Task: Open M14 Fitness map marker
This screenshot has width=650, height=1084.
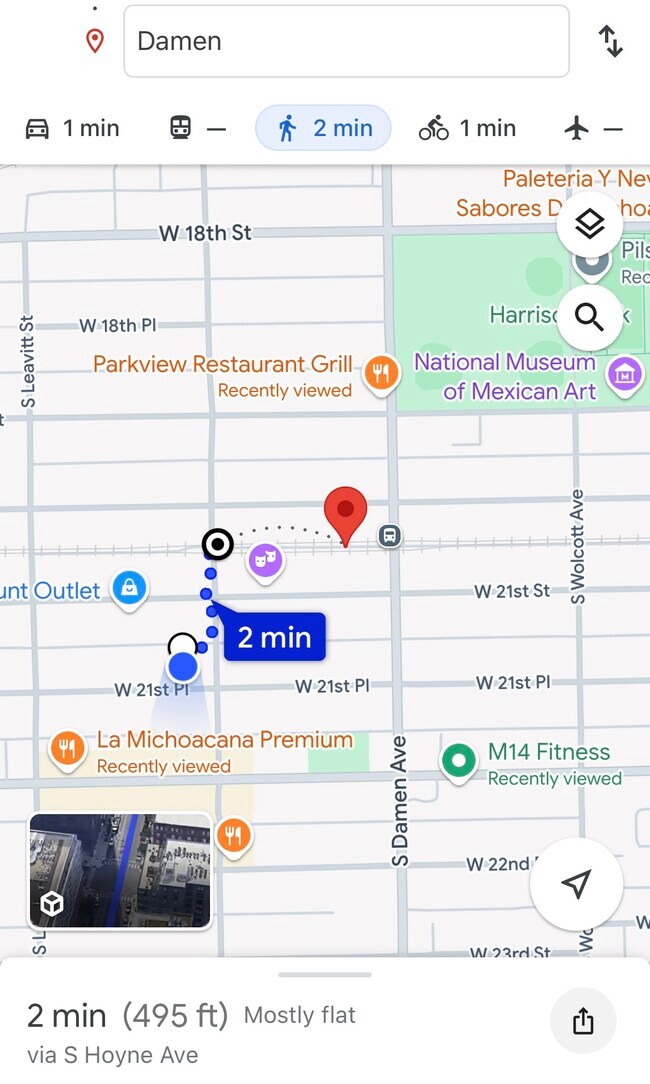Action: click(x=458, y=762)
